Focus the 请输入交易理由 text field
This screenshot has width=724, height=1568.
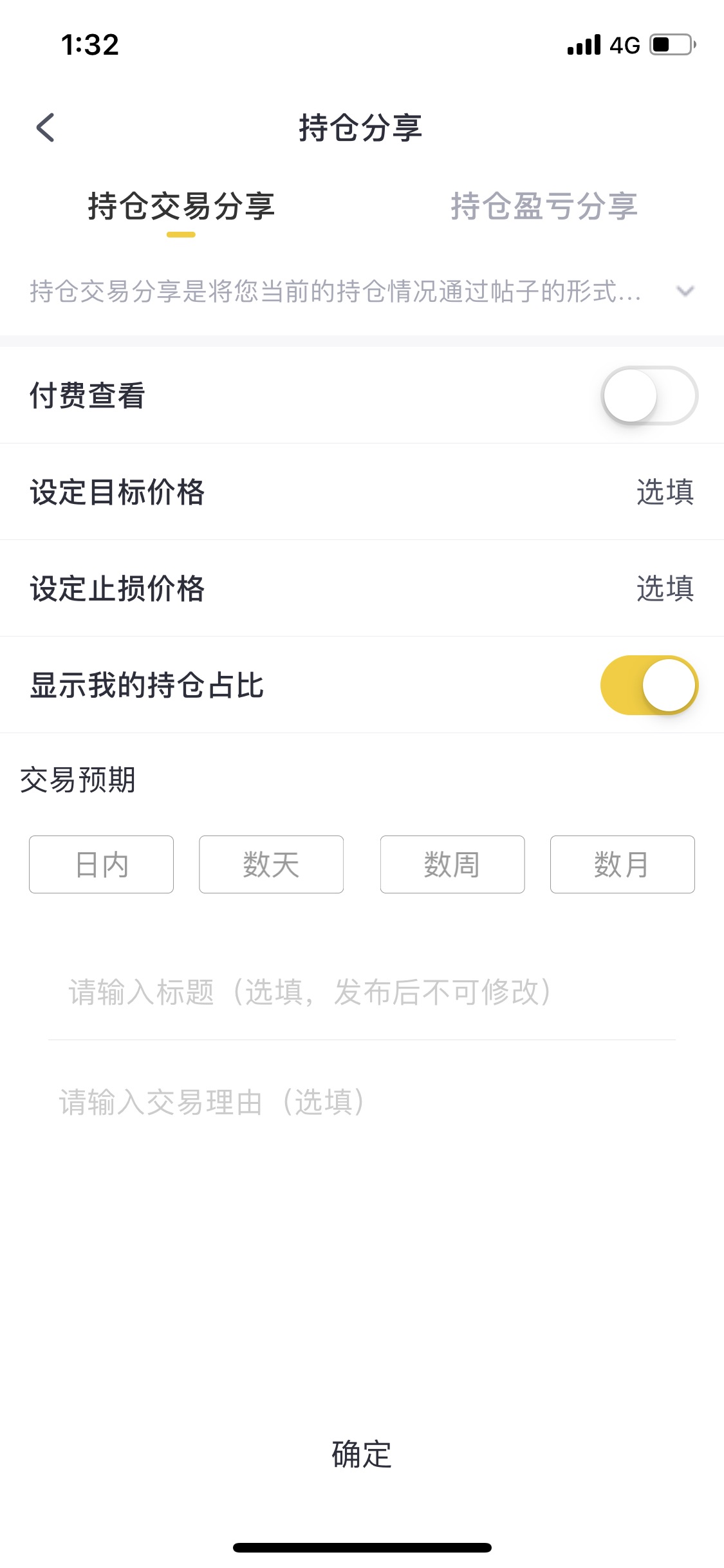[362, 1102]
